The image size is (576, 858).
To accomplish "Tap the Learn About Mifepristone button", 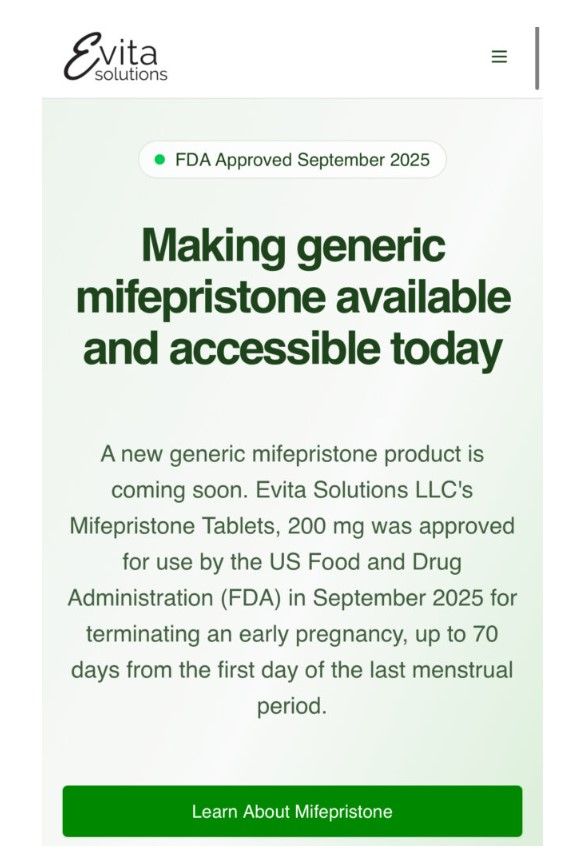I will click(292, 811).
